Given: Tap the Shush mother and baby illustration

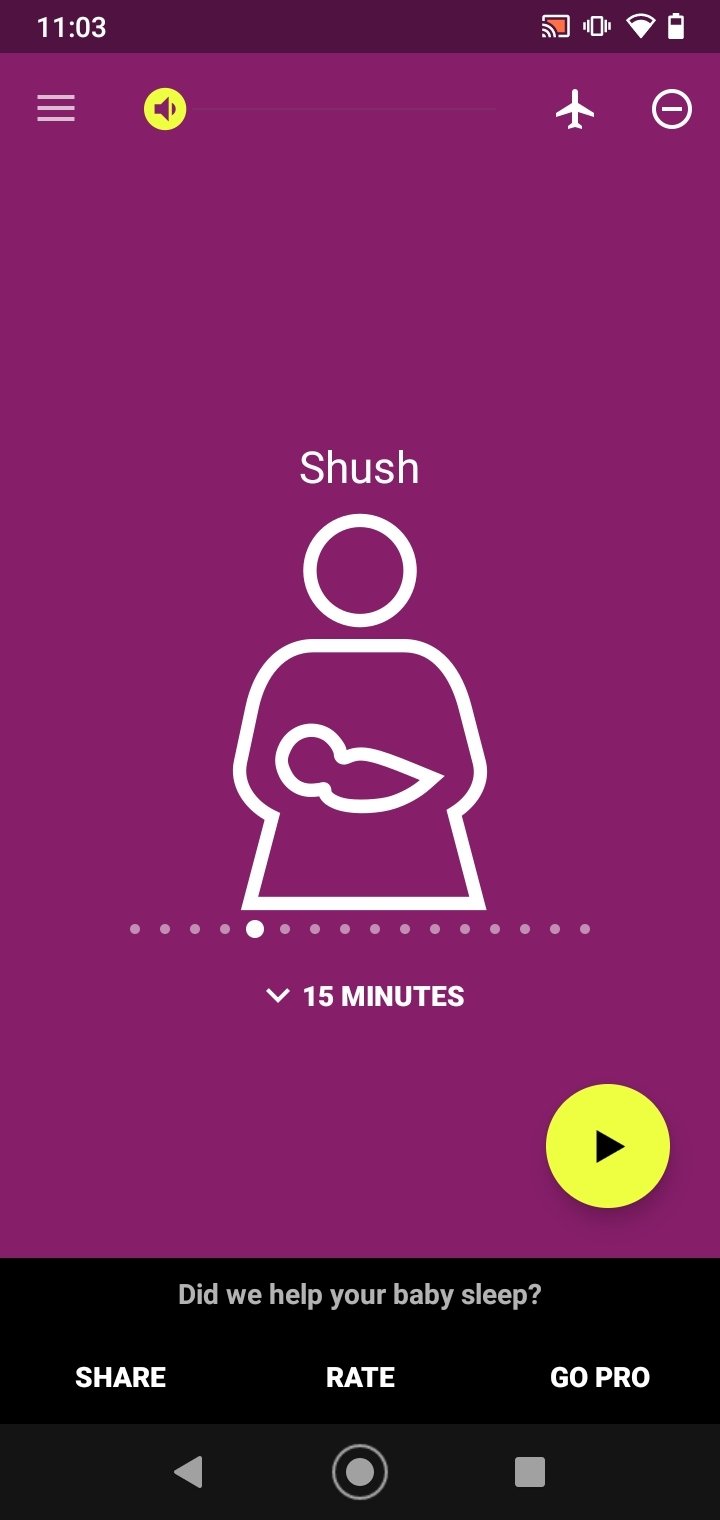Looking at the screenshot, I should point(360,710).
